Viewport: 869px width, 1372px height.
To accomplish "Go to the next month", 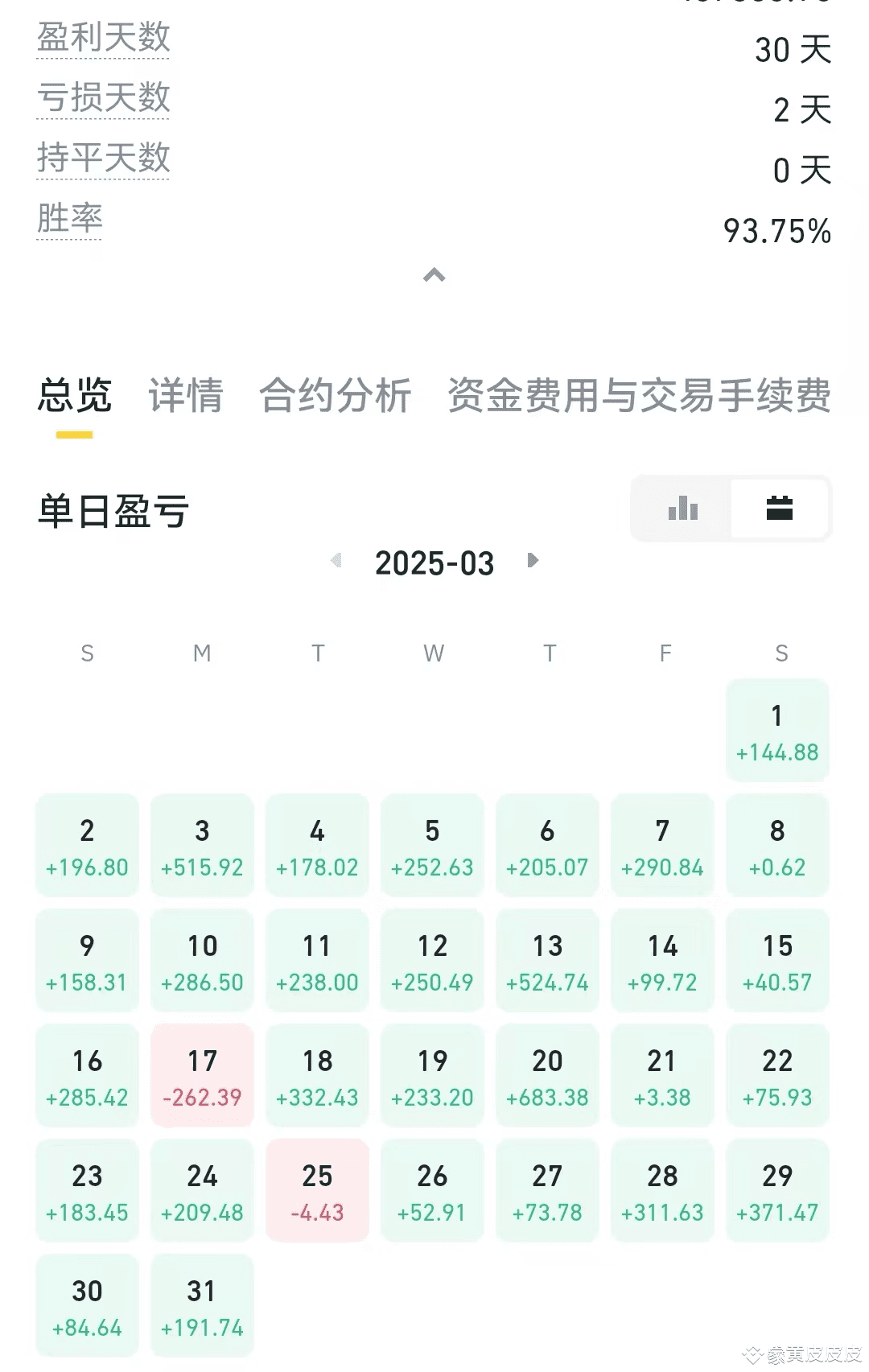I will point(533,561).
